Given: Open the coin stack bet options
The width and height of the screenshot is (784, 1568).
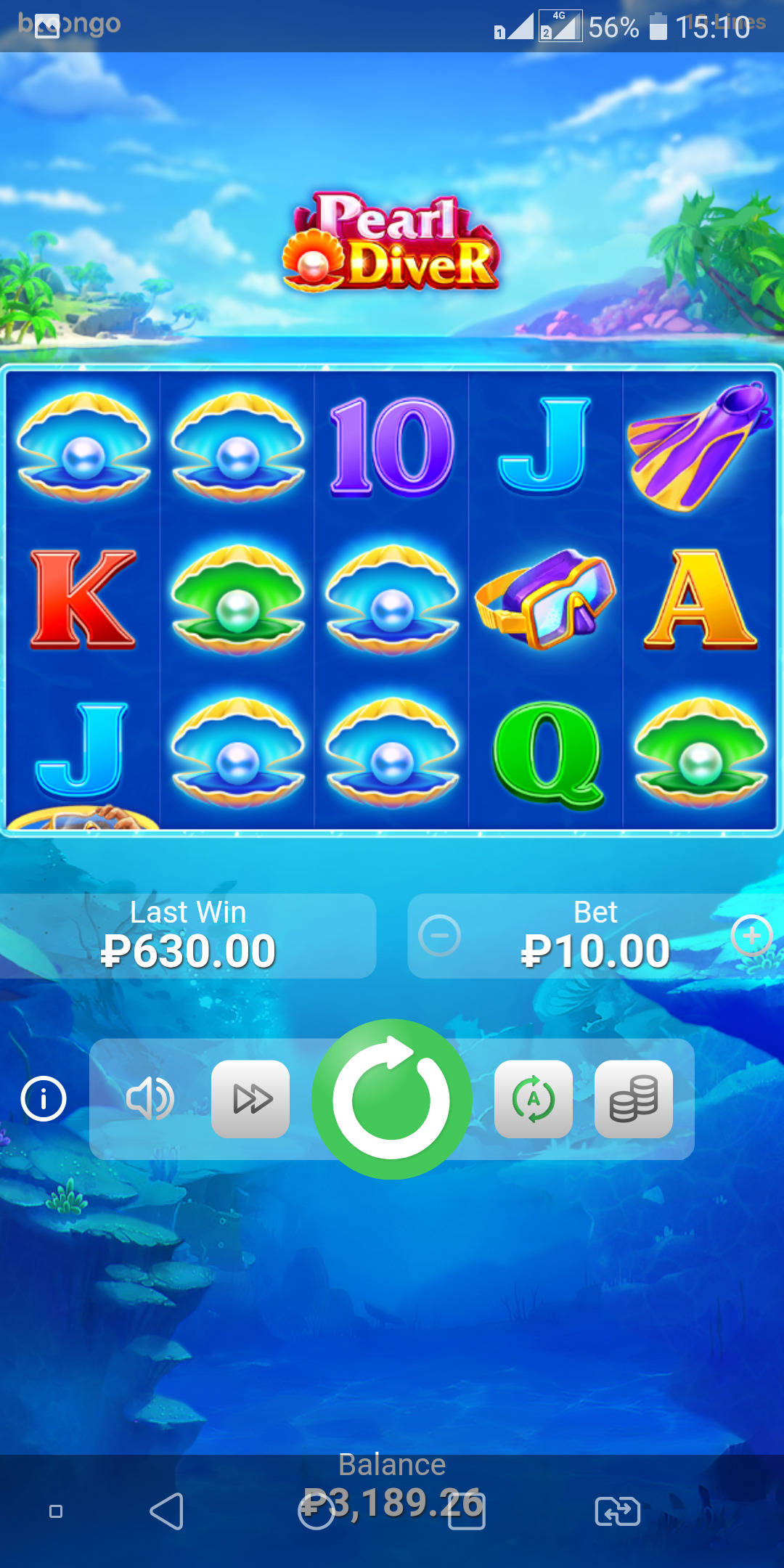Looking at the screenshot, I should pyautogui.click(x=634, y=1099).
